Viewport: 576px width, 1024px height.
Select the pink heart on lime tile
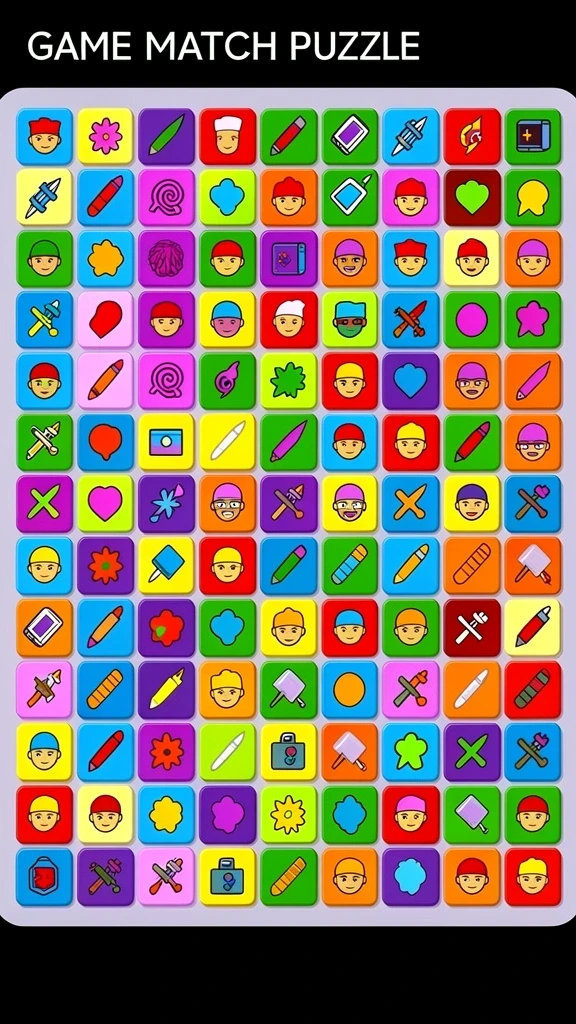pos(105,504)
